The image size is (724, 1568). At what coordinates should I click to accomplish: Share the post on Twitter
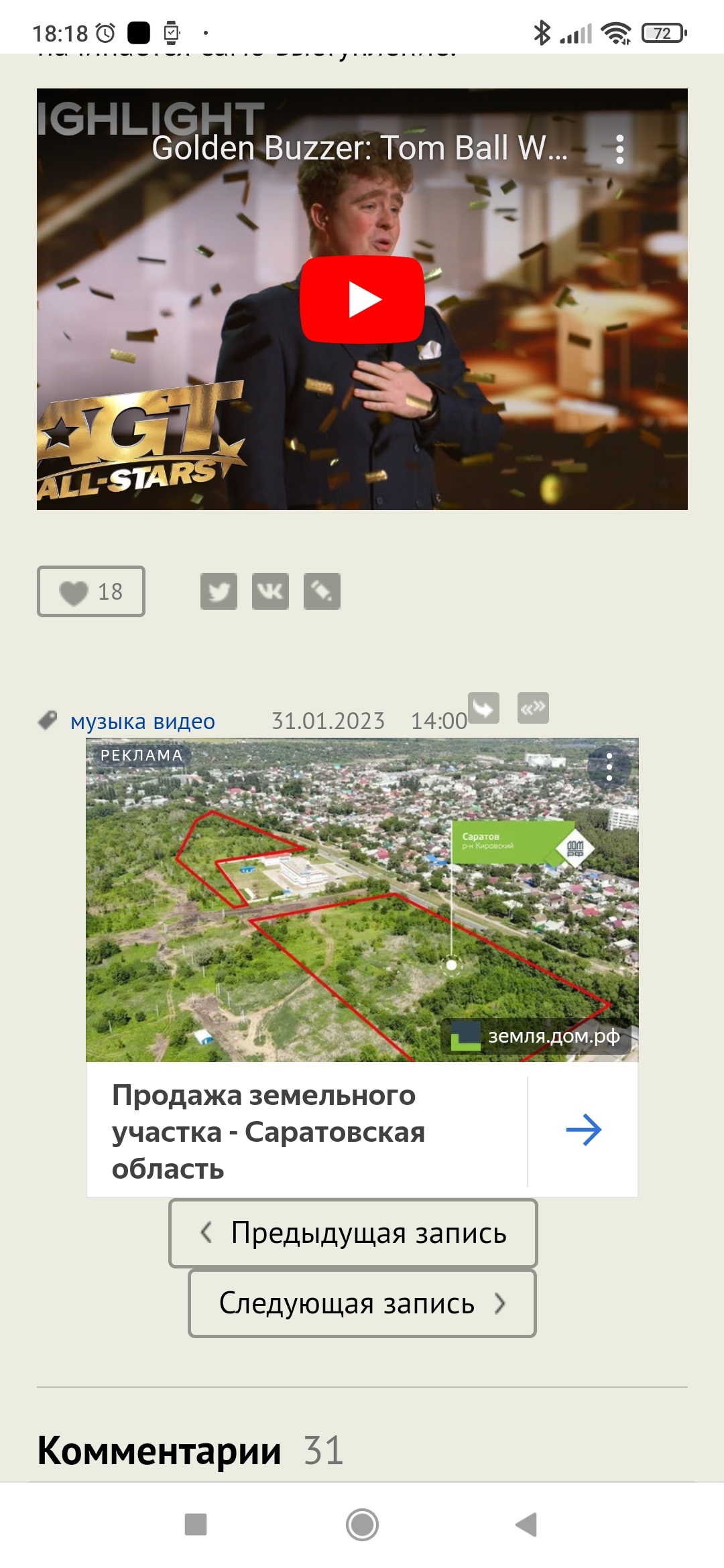click(x=219, y=591)
